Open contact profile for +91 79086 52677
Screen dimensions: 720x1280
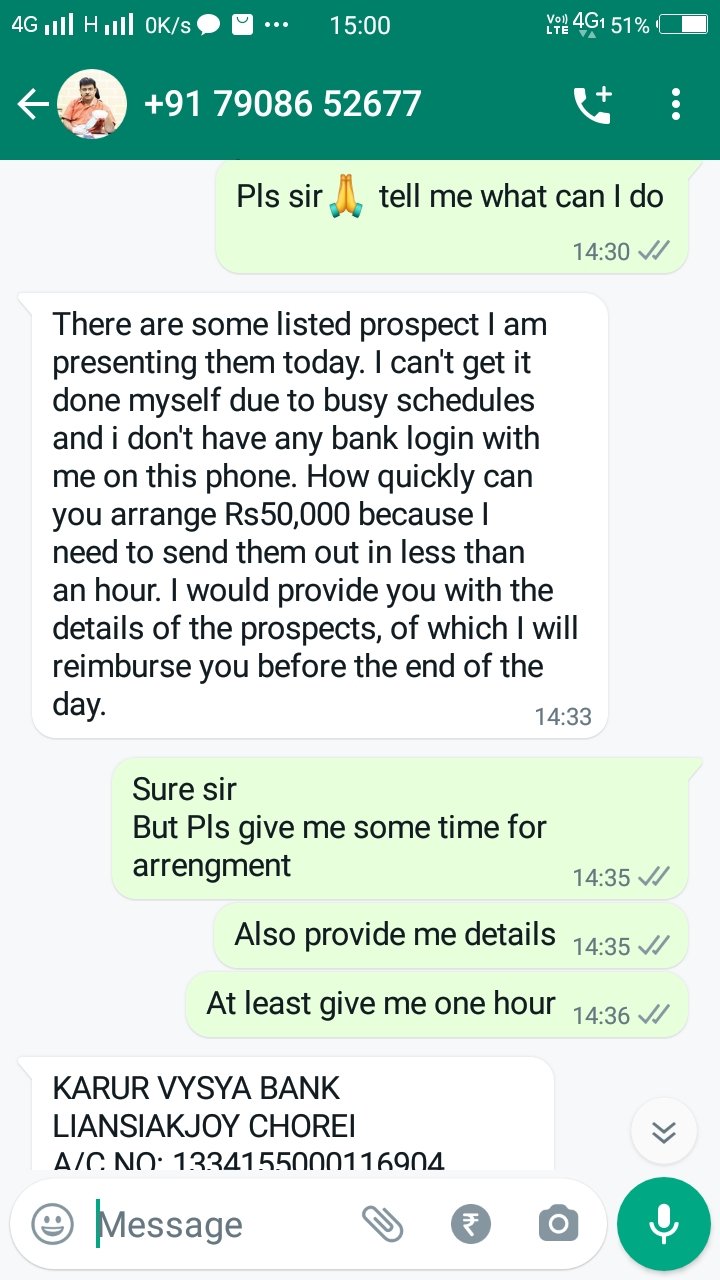tap(282, 104)
